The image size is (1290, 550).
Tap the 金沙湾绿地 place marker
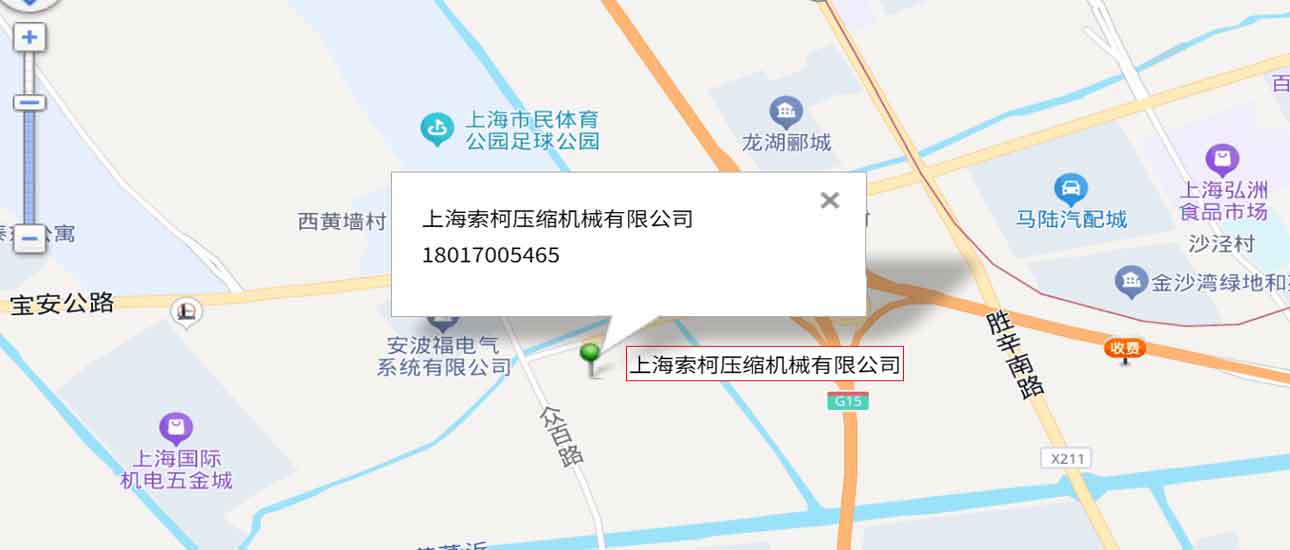coord(1131,281)
